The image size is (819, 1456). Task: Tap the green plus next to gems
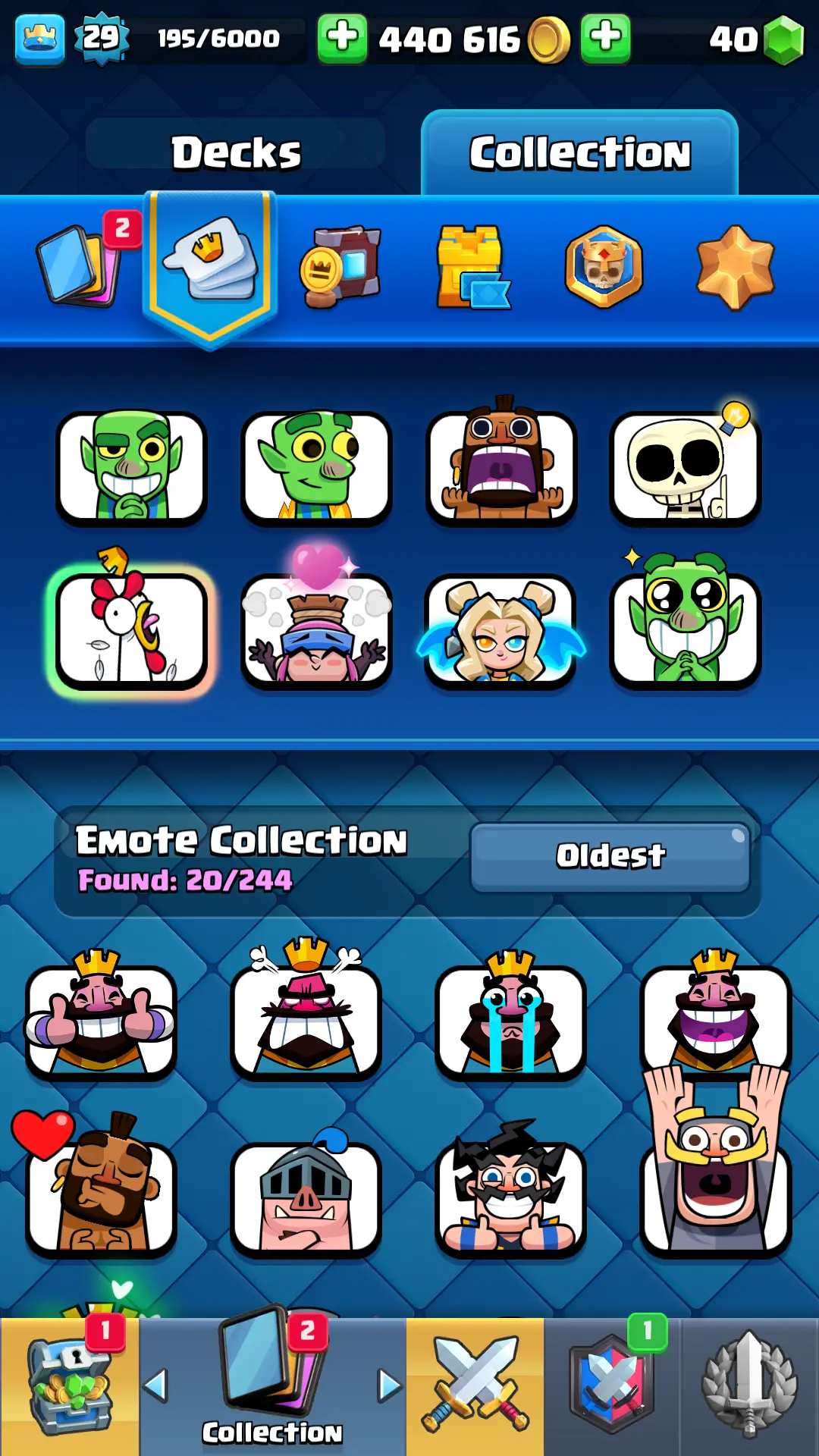coord(605,38)
